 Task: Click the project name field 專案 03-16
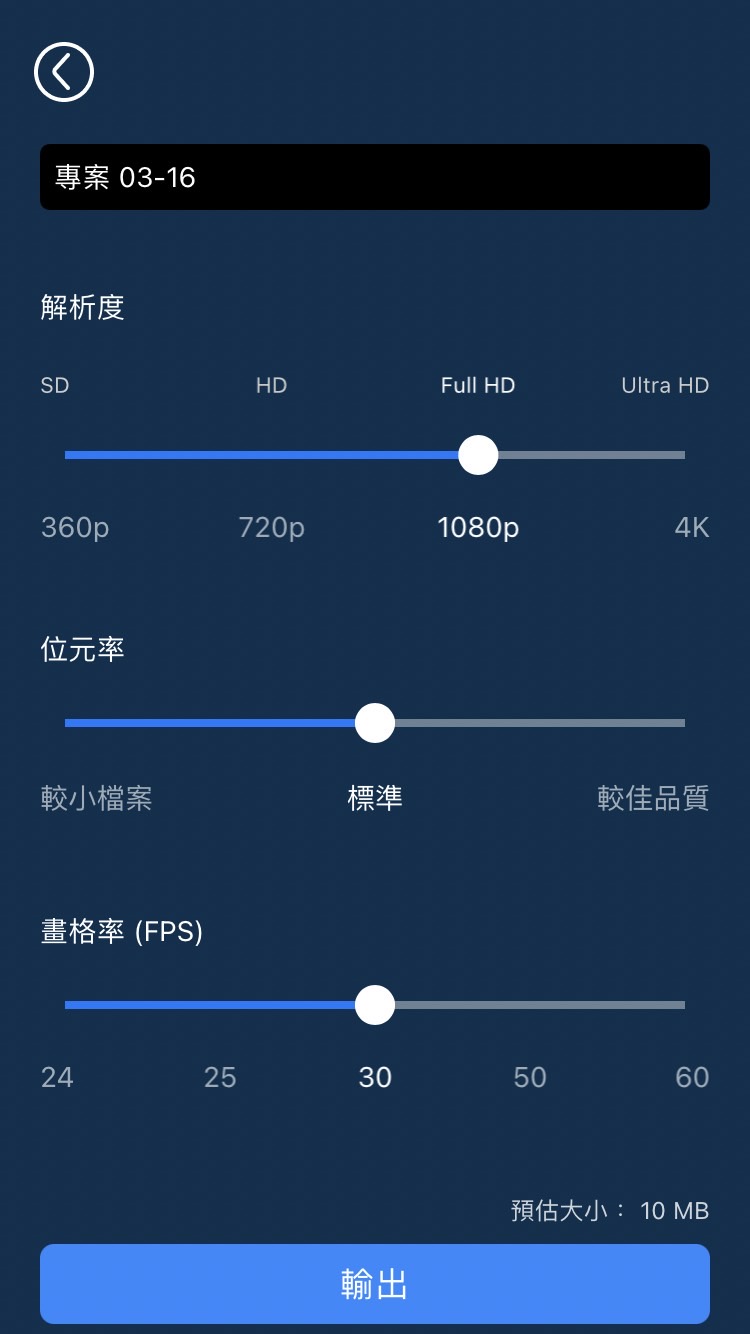coord(374,177)
